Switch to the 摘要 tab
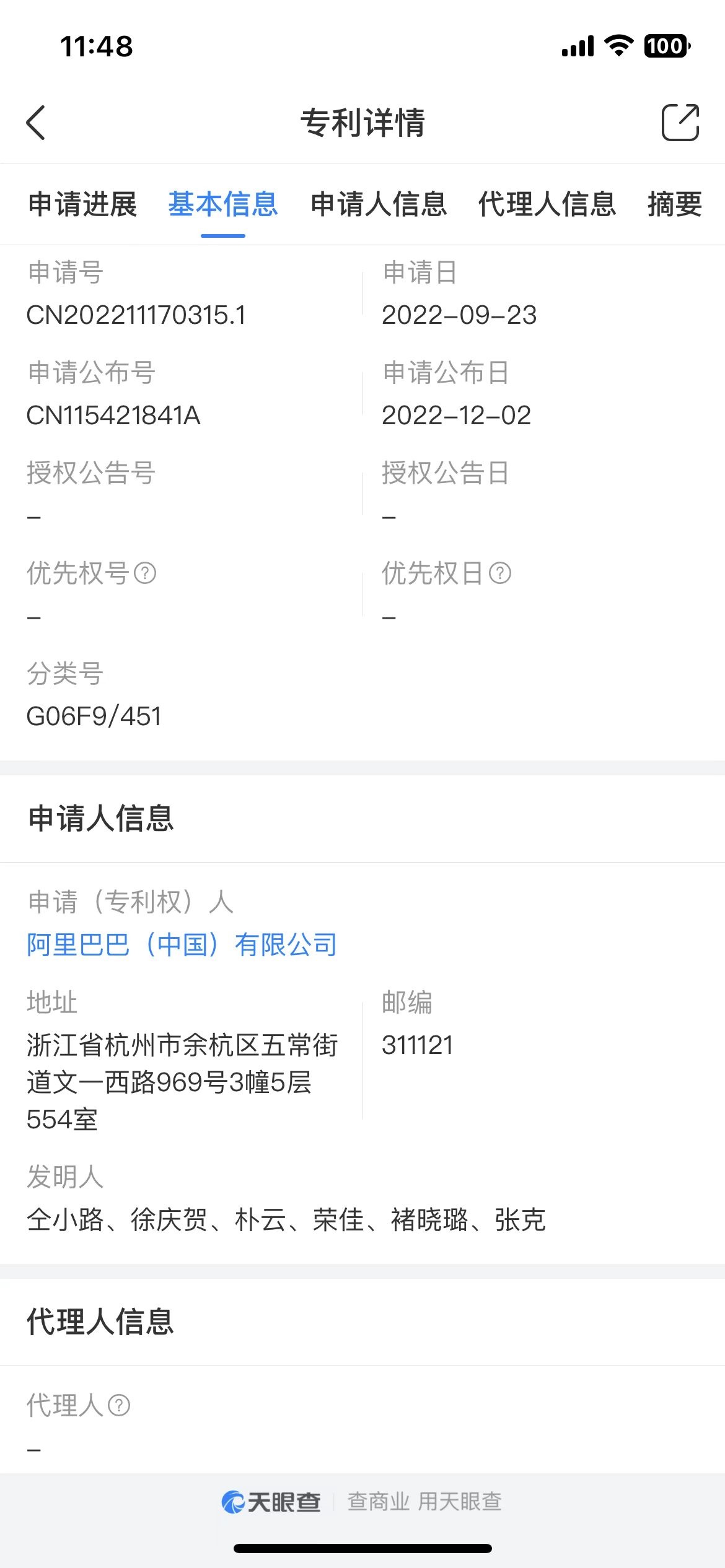 (x=674, y=204)
